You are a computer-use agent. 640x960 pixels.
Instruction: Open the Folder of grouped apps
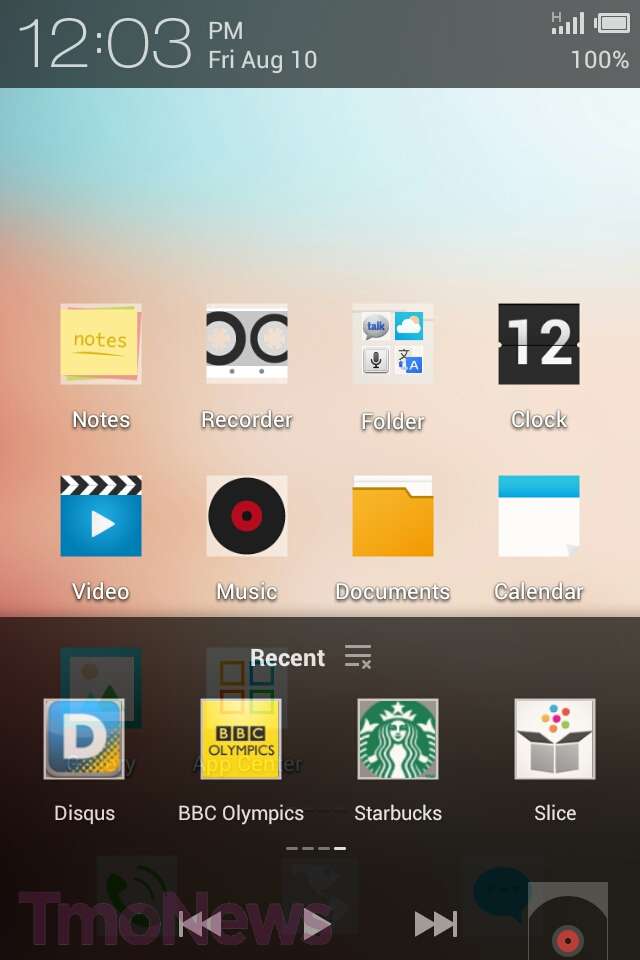click(x=393, y=344)
